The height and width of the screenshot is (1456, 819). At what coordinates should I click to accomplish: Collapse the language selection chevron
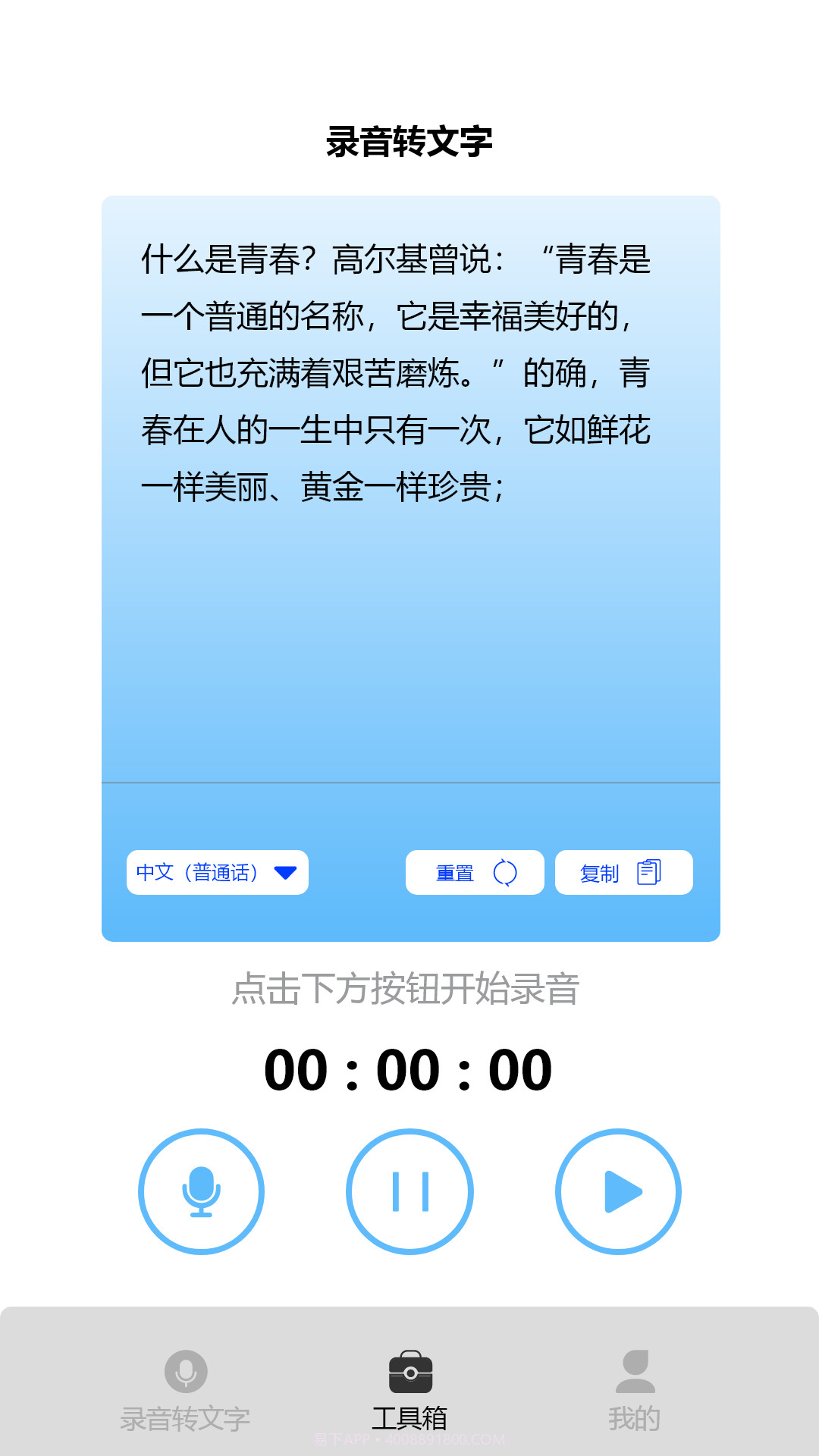[x=284, y=872]
